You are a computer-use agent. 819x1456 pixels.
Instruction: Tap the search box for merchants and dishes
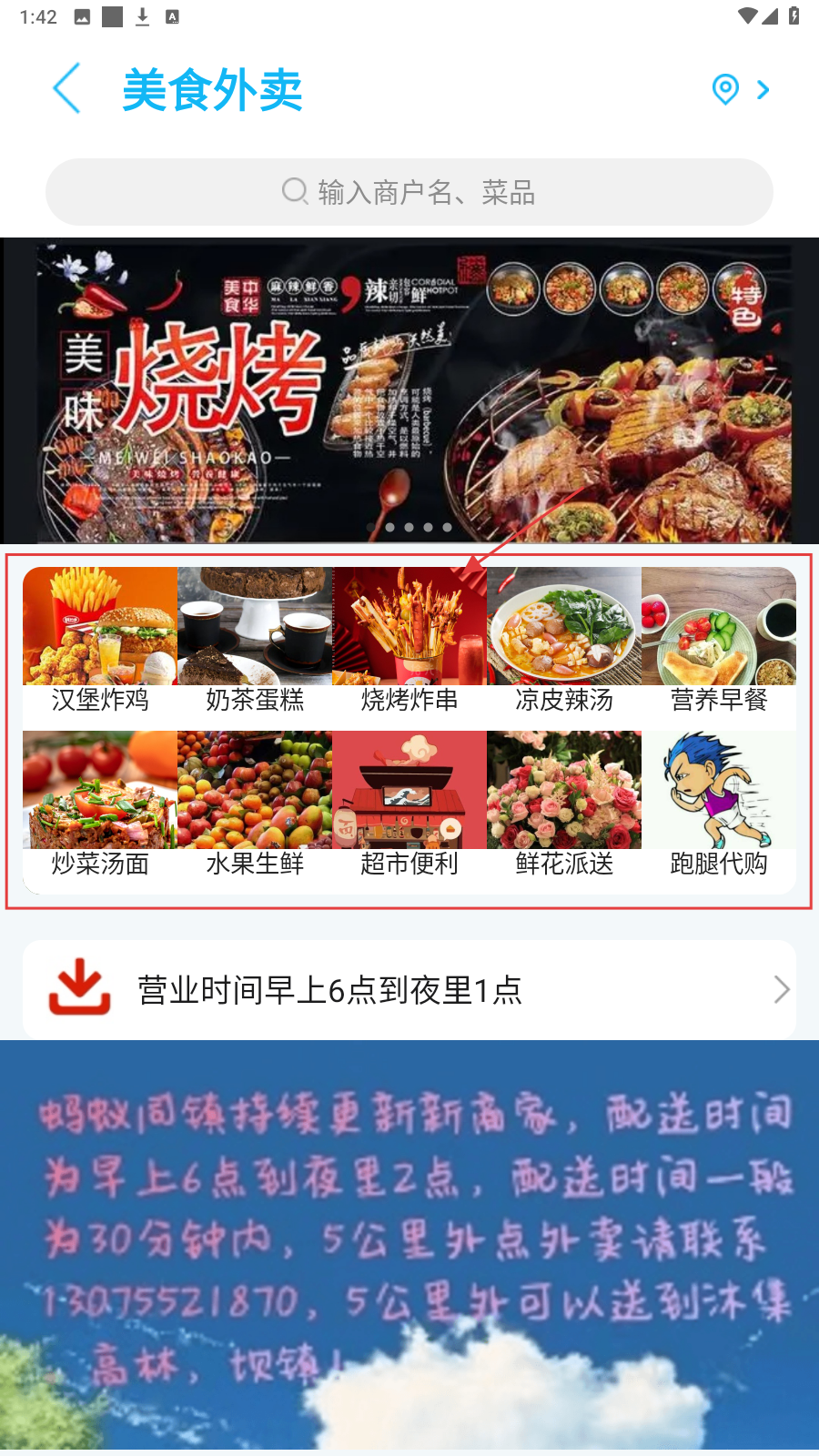tap(409, 192)
